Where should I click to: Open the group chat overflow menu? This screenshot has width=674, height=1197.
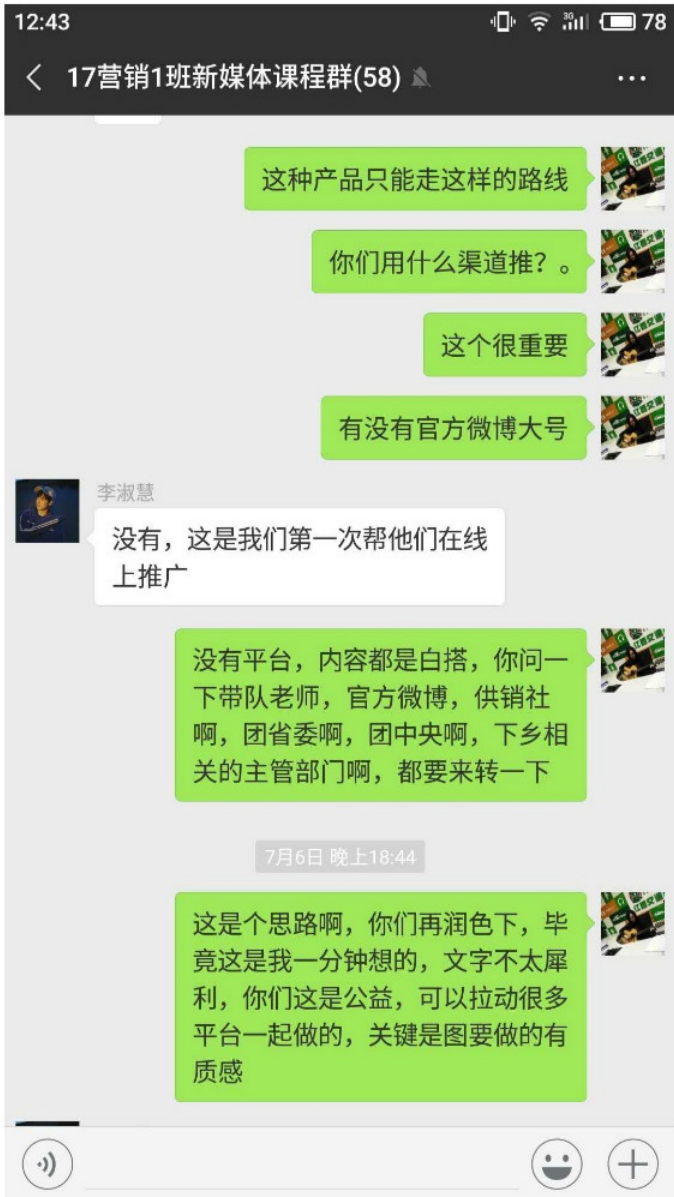point(632,78)
